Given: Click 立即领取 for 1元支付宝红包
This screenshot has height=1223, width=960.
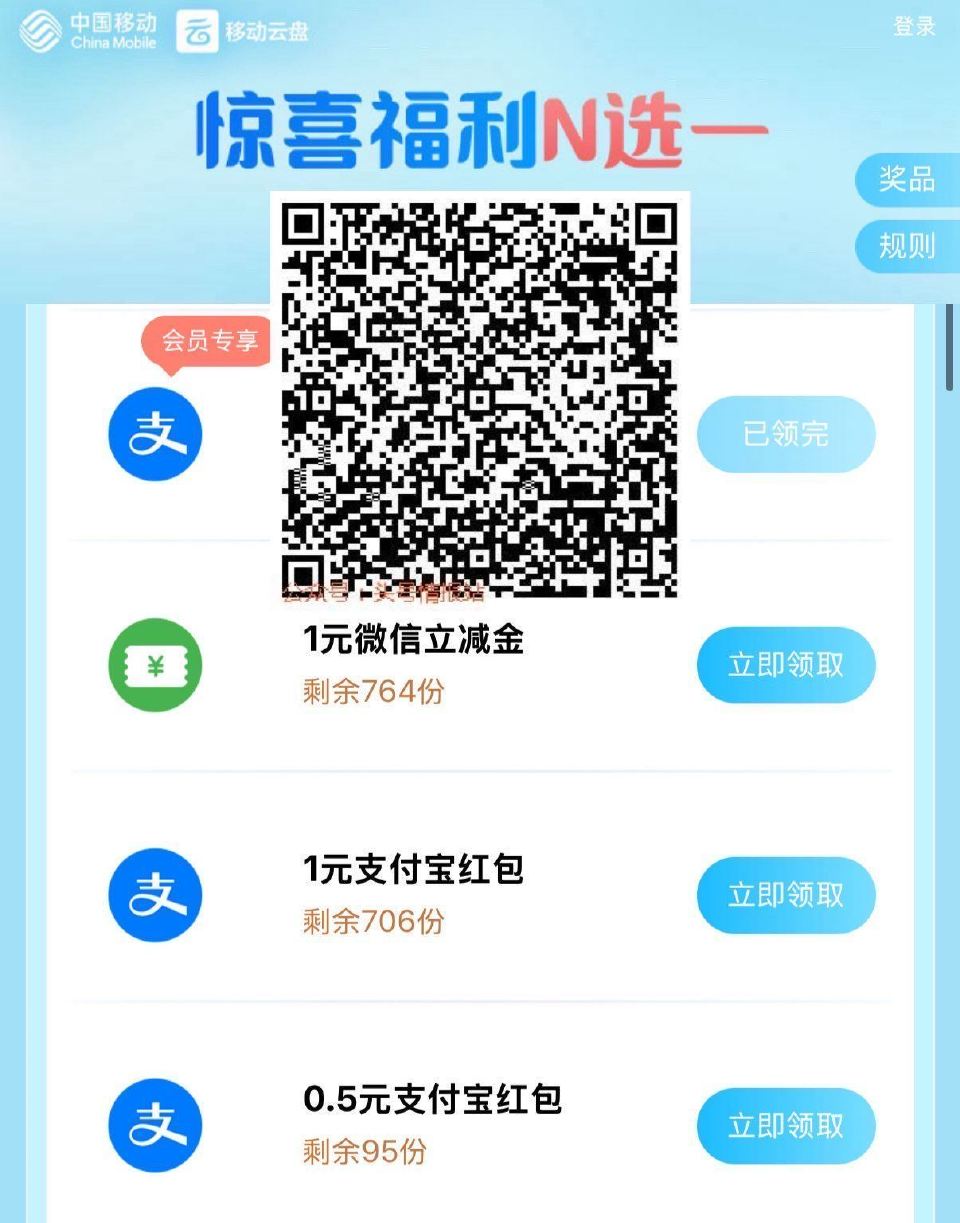Looking at the screenshot, I should point(786,895).
